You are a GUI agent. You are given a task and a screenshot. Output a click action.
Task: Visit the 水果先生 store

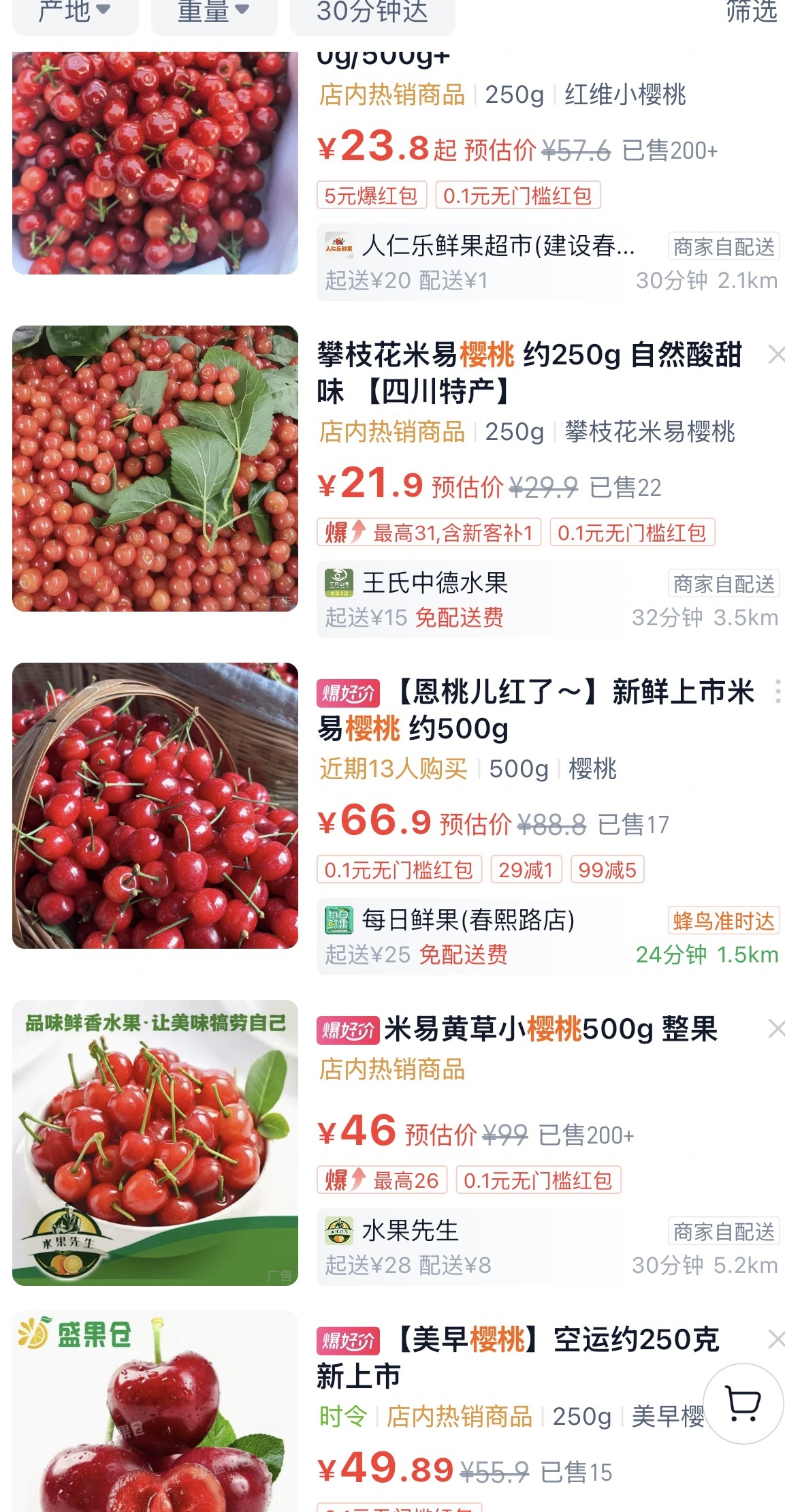[410, 1231]
